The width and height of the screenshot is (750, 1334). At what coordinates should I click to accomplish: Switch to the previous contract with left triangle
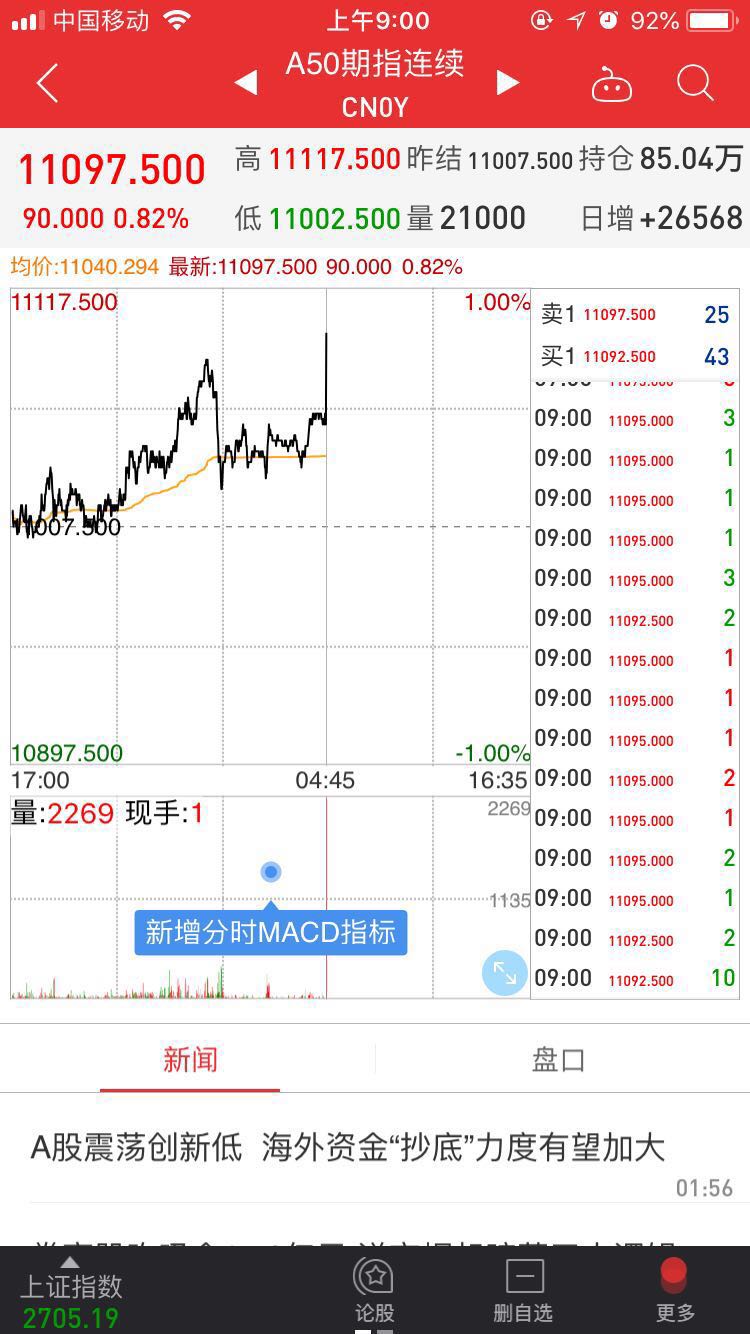tap(246, 83)
